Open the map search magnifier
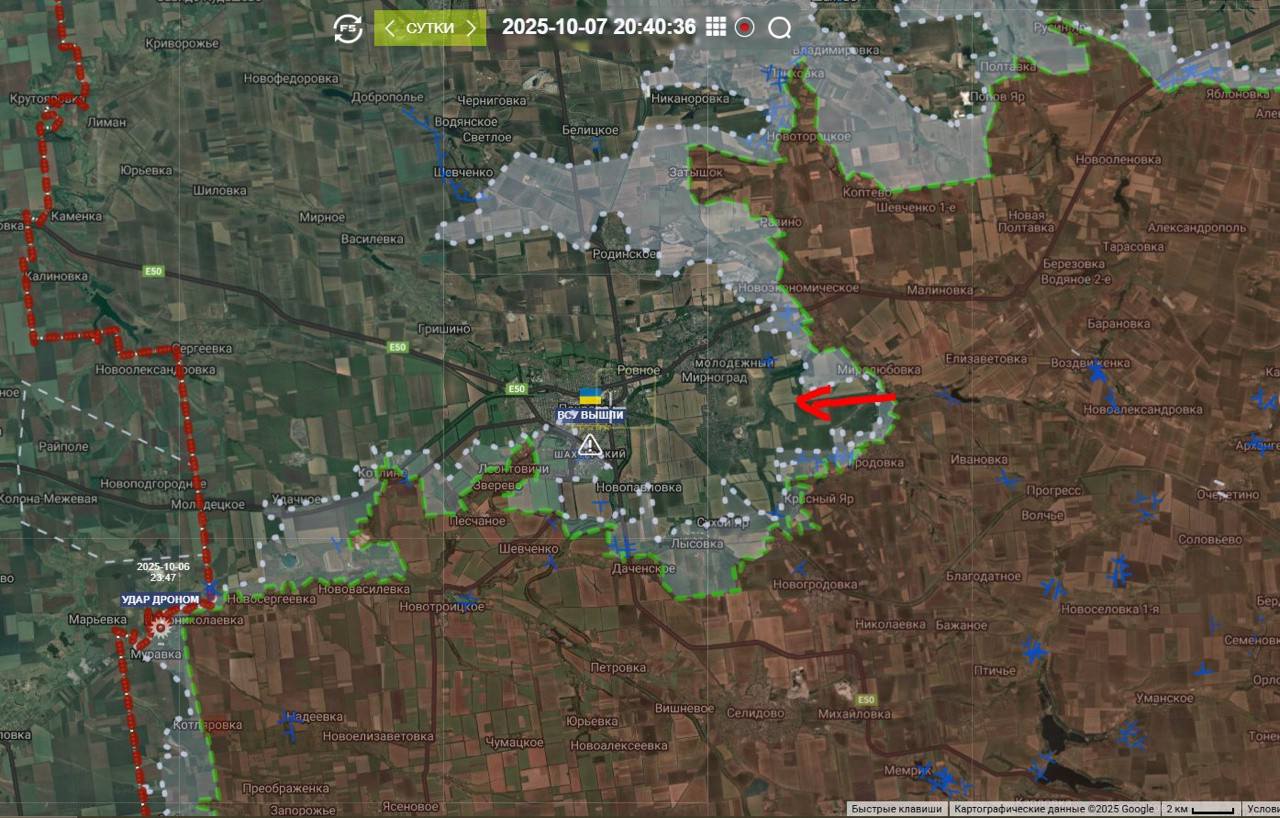 click(779, 28)
